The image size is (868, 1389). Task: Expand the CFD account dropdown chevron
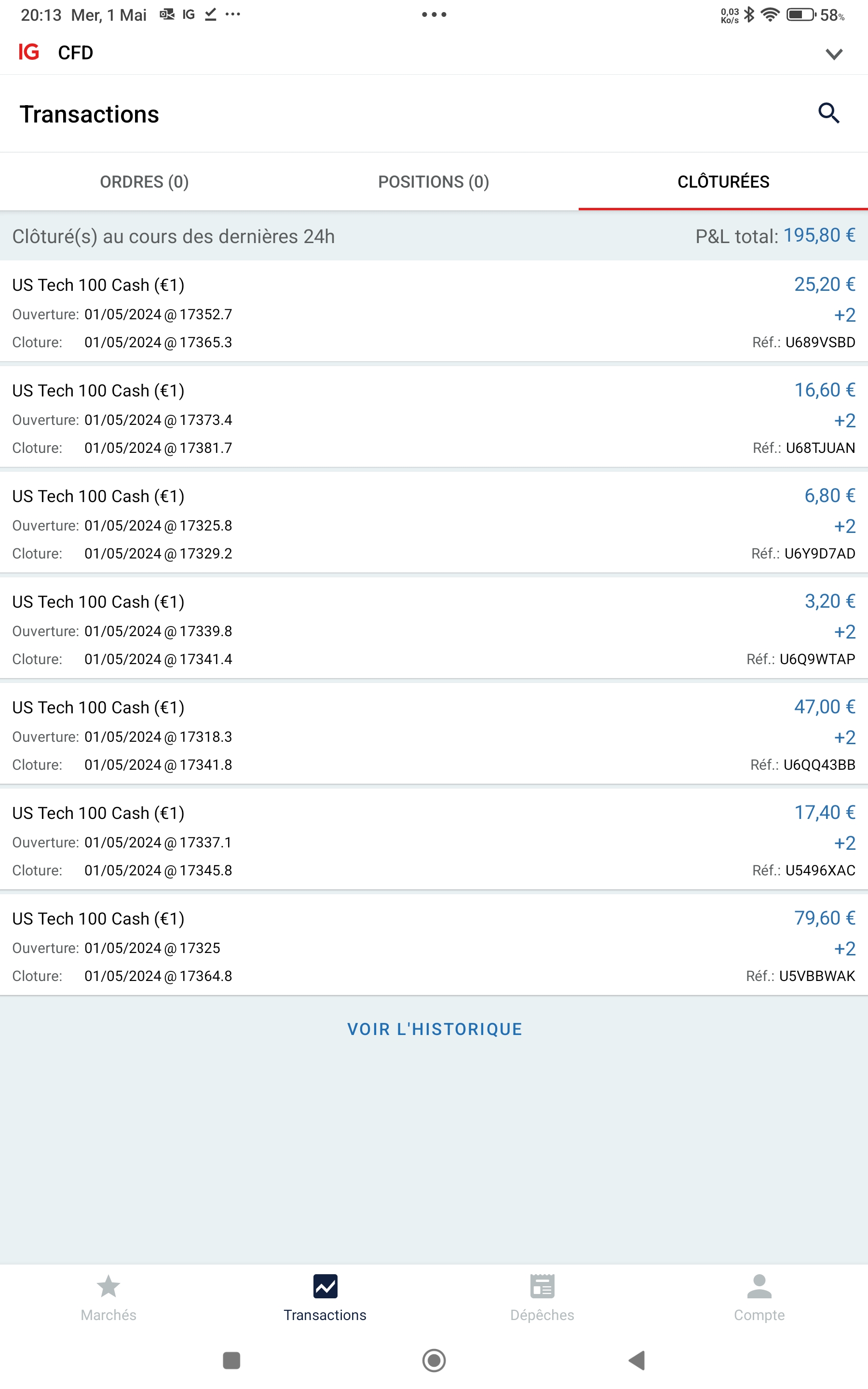click(834, 54)
